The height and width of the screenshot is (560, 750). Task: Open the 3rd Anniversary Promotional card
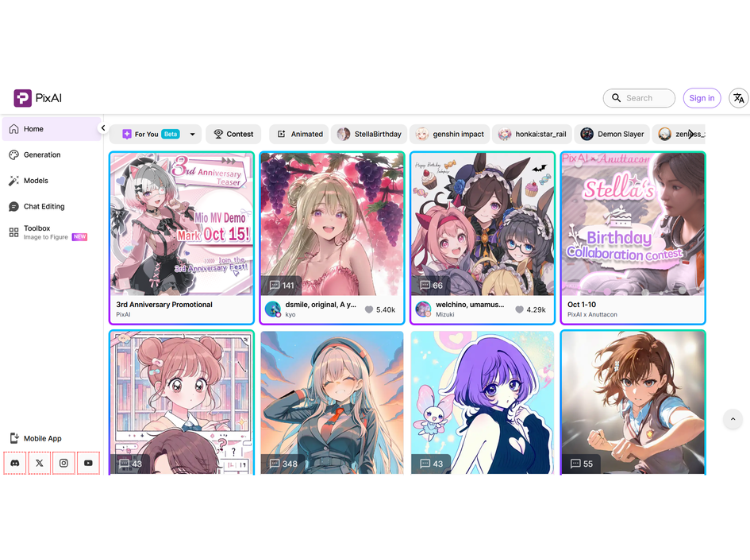pyautogui.click(x=181, y=238)
